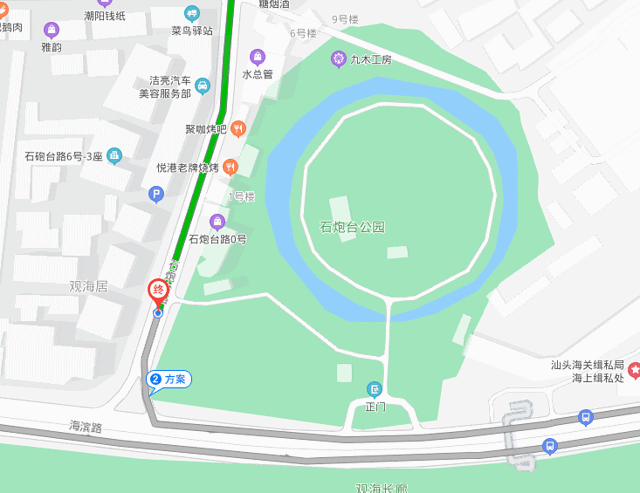This screenshot has height=493, width=640.
Task: Open the 水总管 place marker
Action: tap(258, 56)
